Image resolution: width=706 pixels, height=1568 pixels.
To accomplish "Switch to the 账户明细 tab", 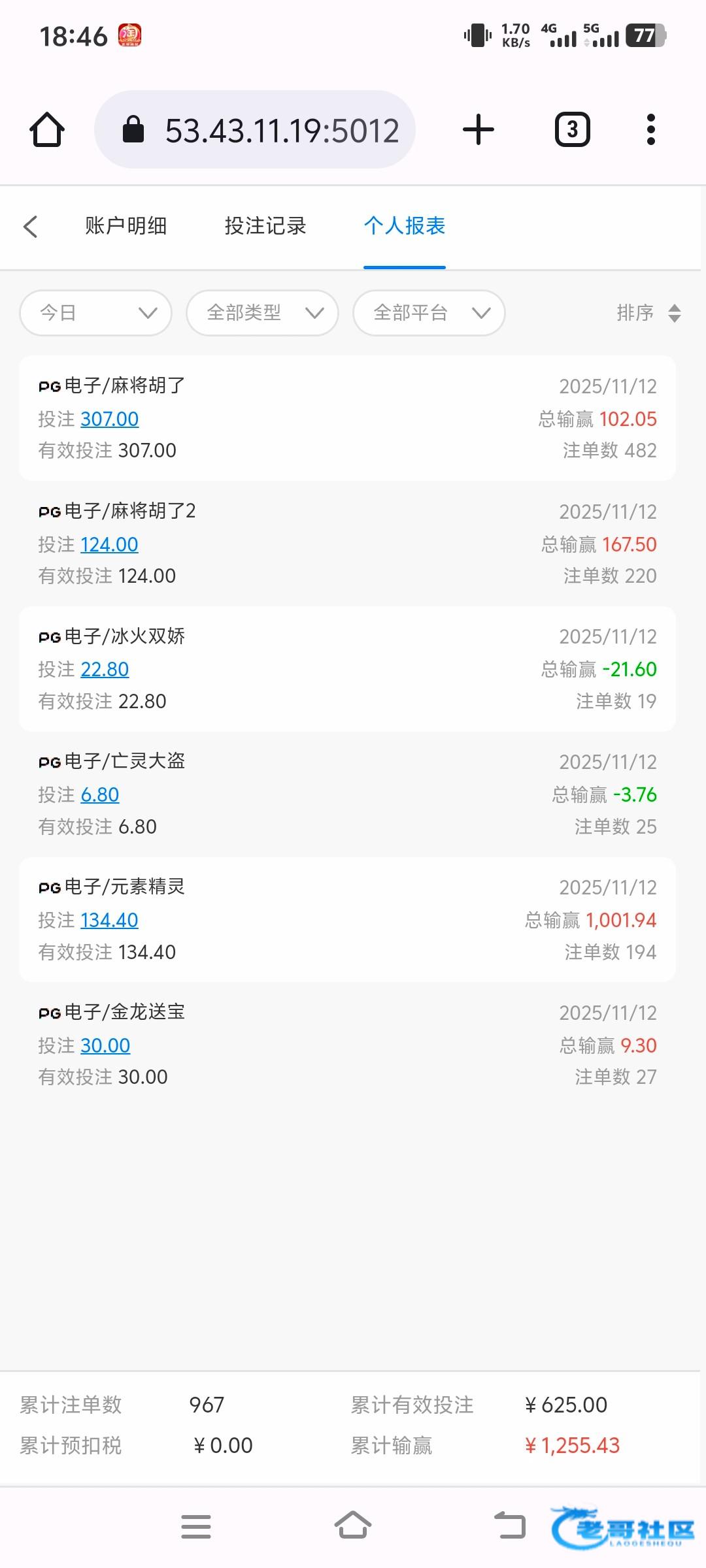I will coord(126,226).
